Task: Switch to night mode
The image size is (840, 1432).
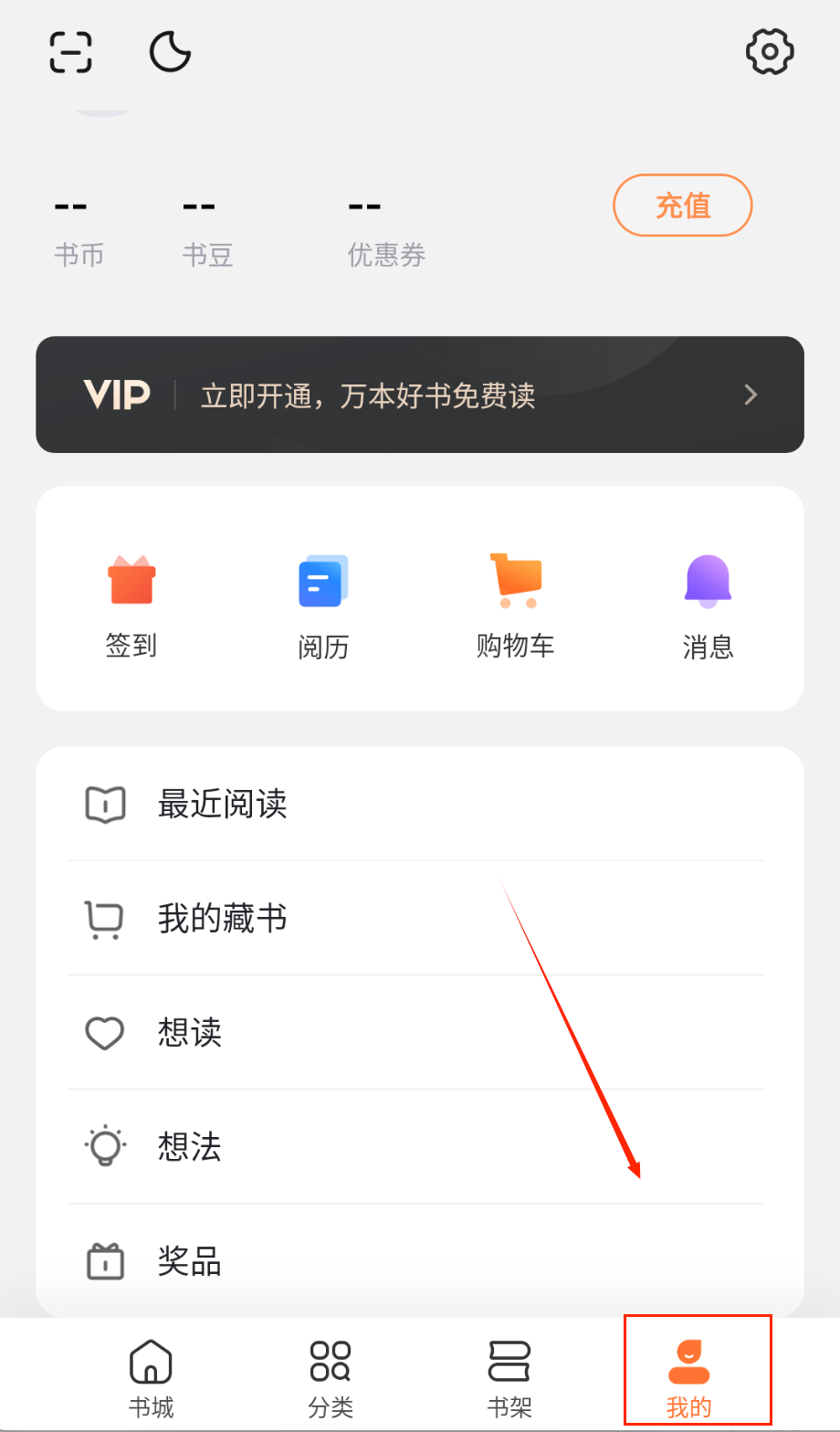Action: point(170,51)
